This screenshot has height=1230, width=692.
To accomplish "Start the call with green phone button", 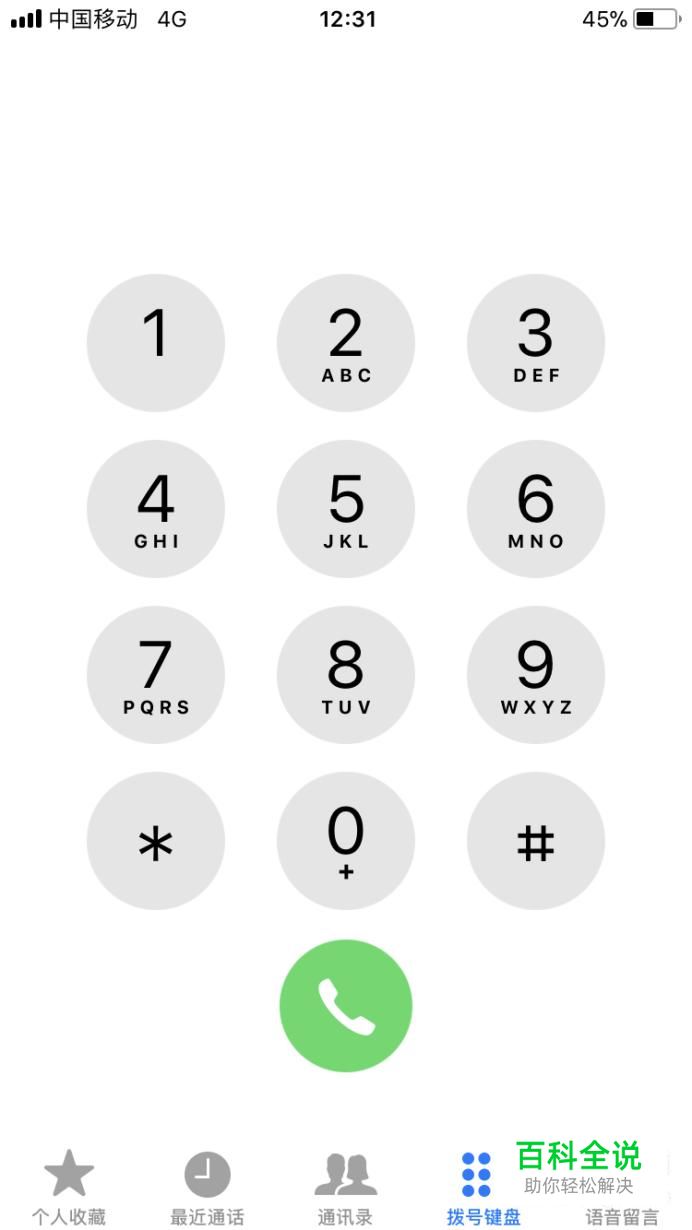I will coord(346,1006).
